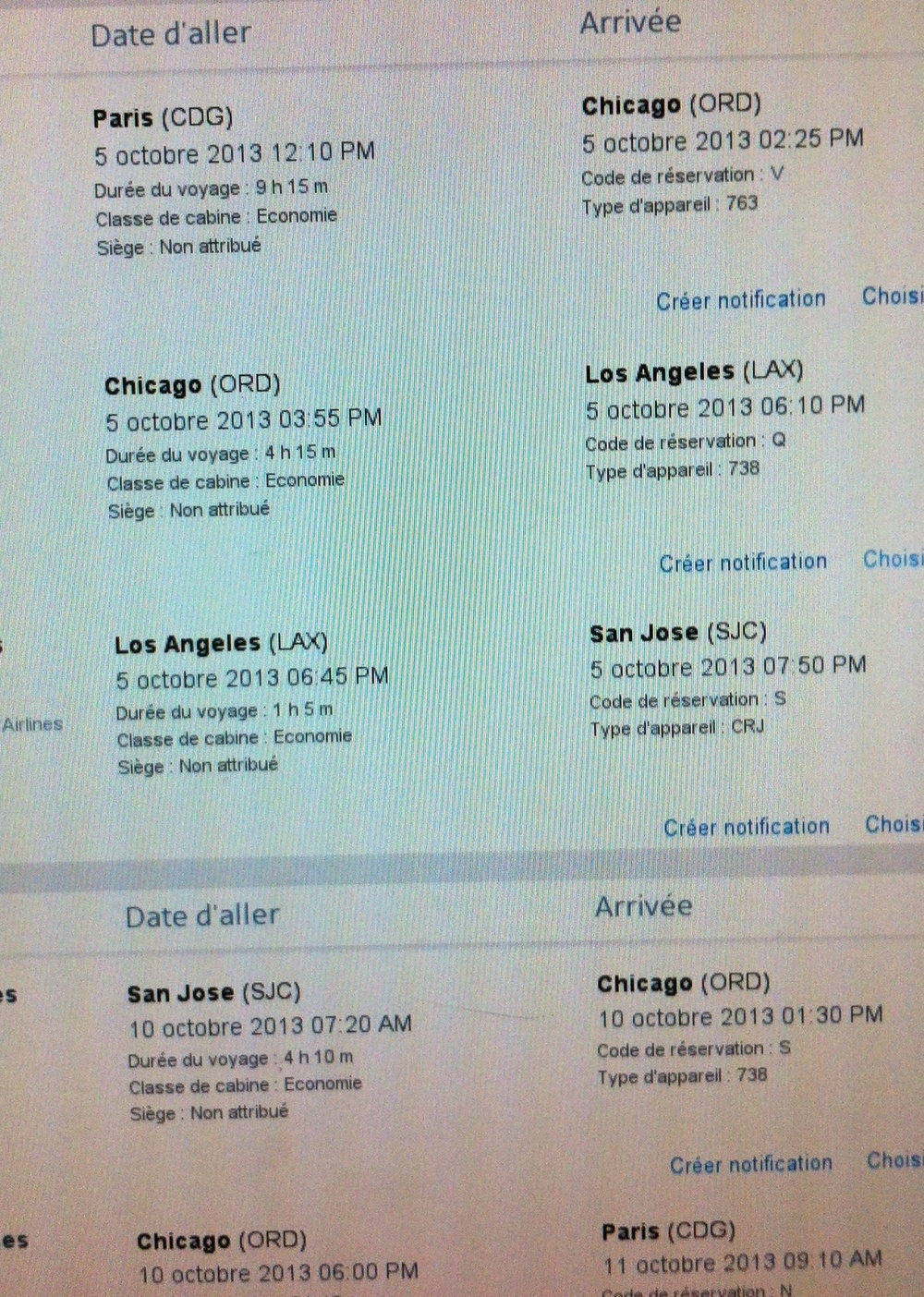
Task: Open Créer notification for the Paris to Chicago flight
Action: click(x=740, y=300)
